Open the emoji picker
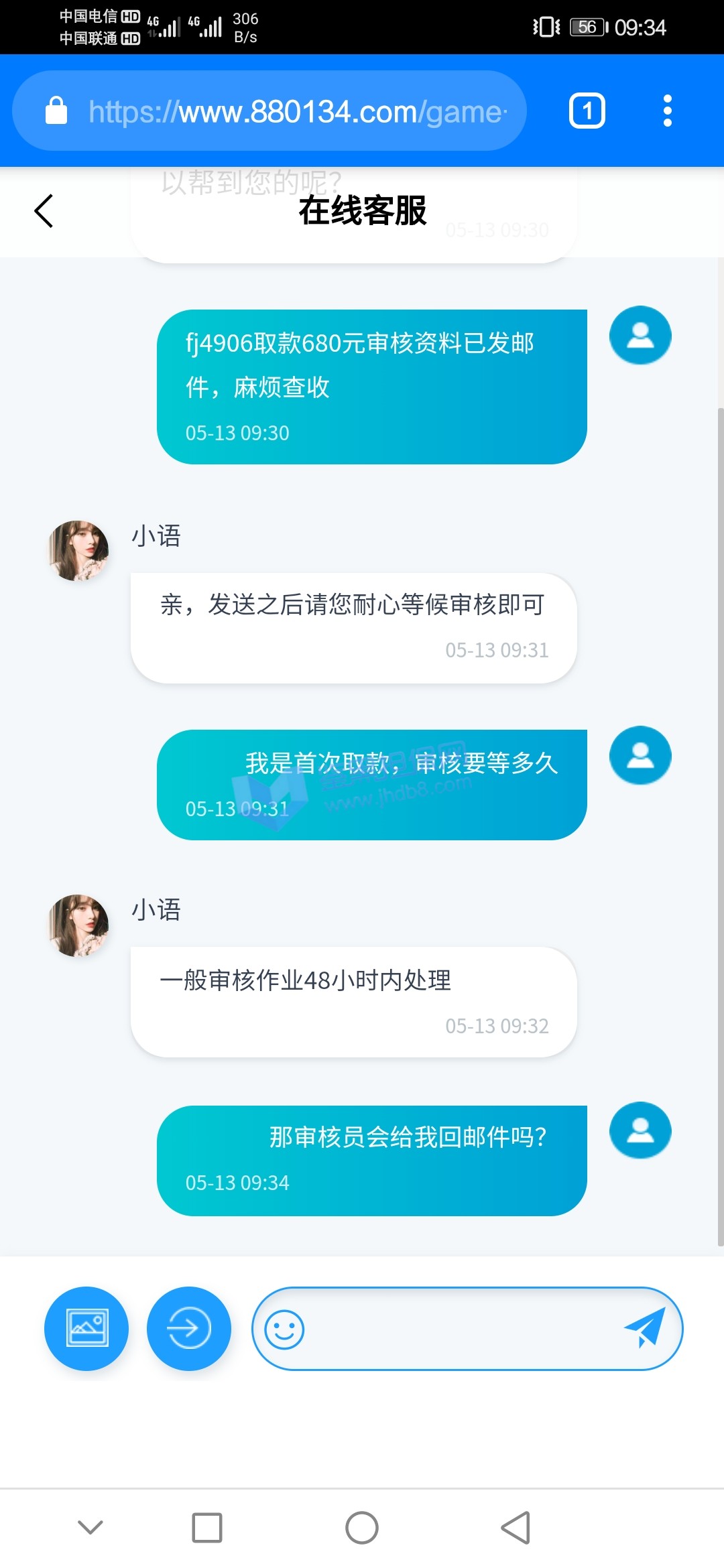The width and height of the screenshot is (724, 1568). [285, 1329]
